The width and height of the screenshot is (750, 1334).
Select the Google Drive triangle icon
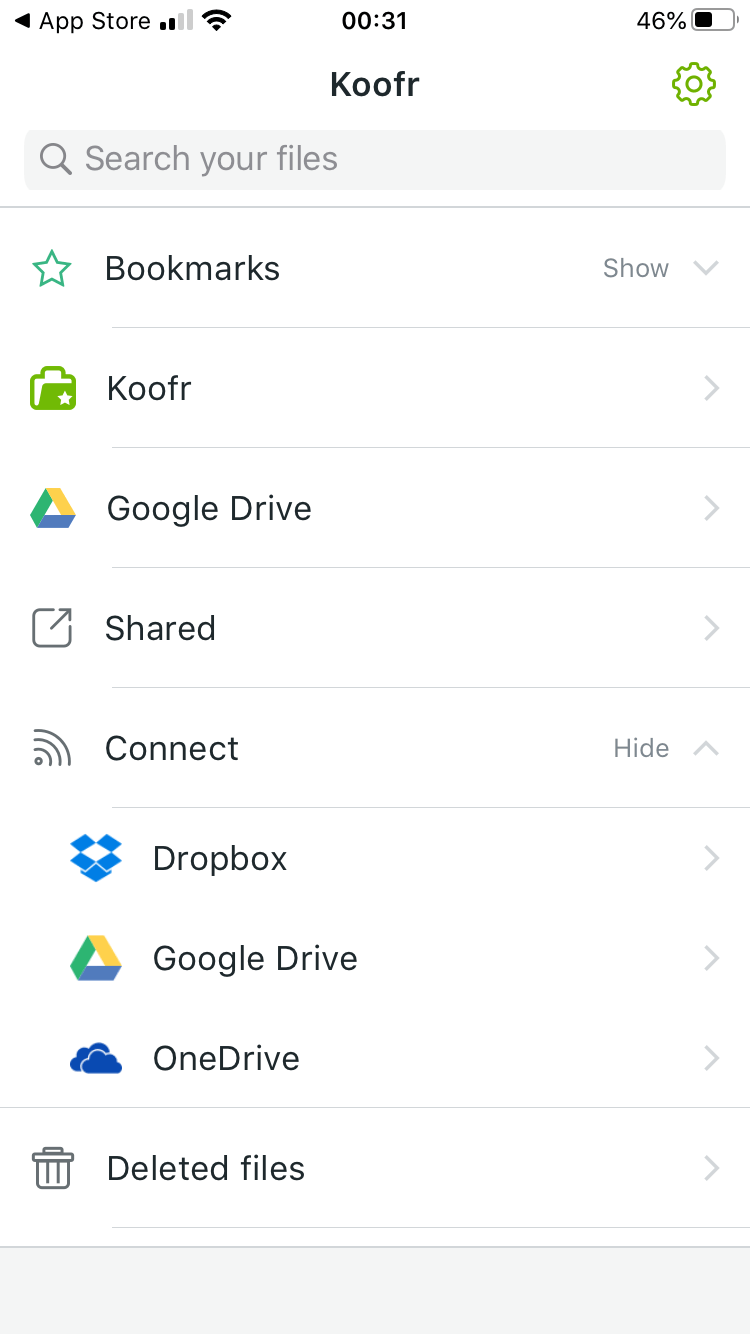click(52, 508)
